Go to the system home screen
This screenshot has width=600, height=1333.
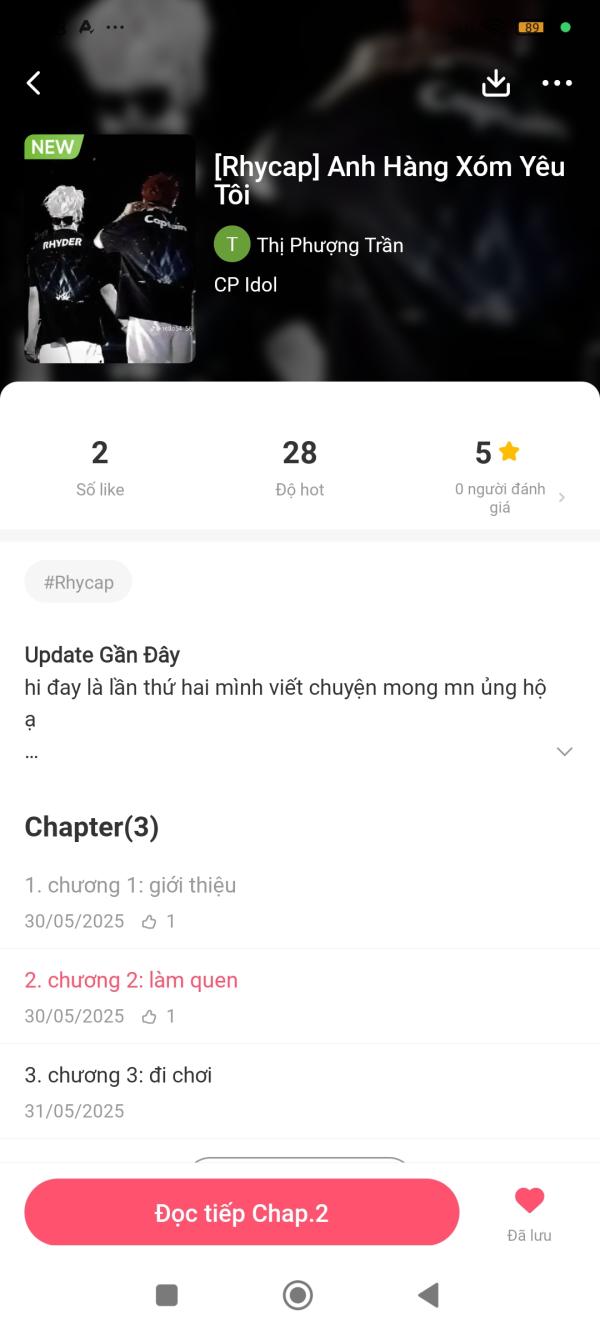298,1295
